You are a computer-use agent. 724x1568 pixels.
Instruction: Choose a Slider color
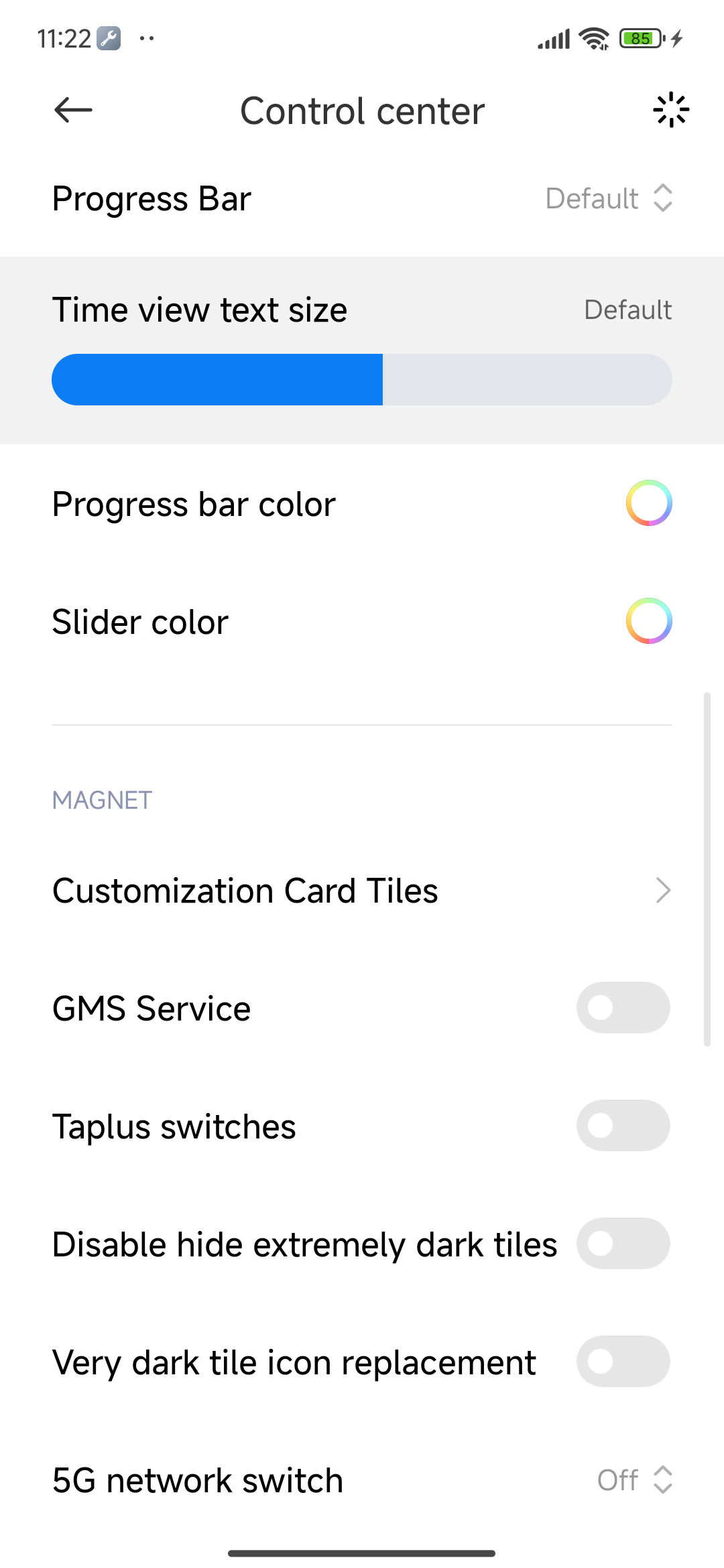click(x=648, y=621)
